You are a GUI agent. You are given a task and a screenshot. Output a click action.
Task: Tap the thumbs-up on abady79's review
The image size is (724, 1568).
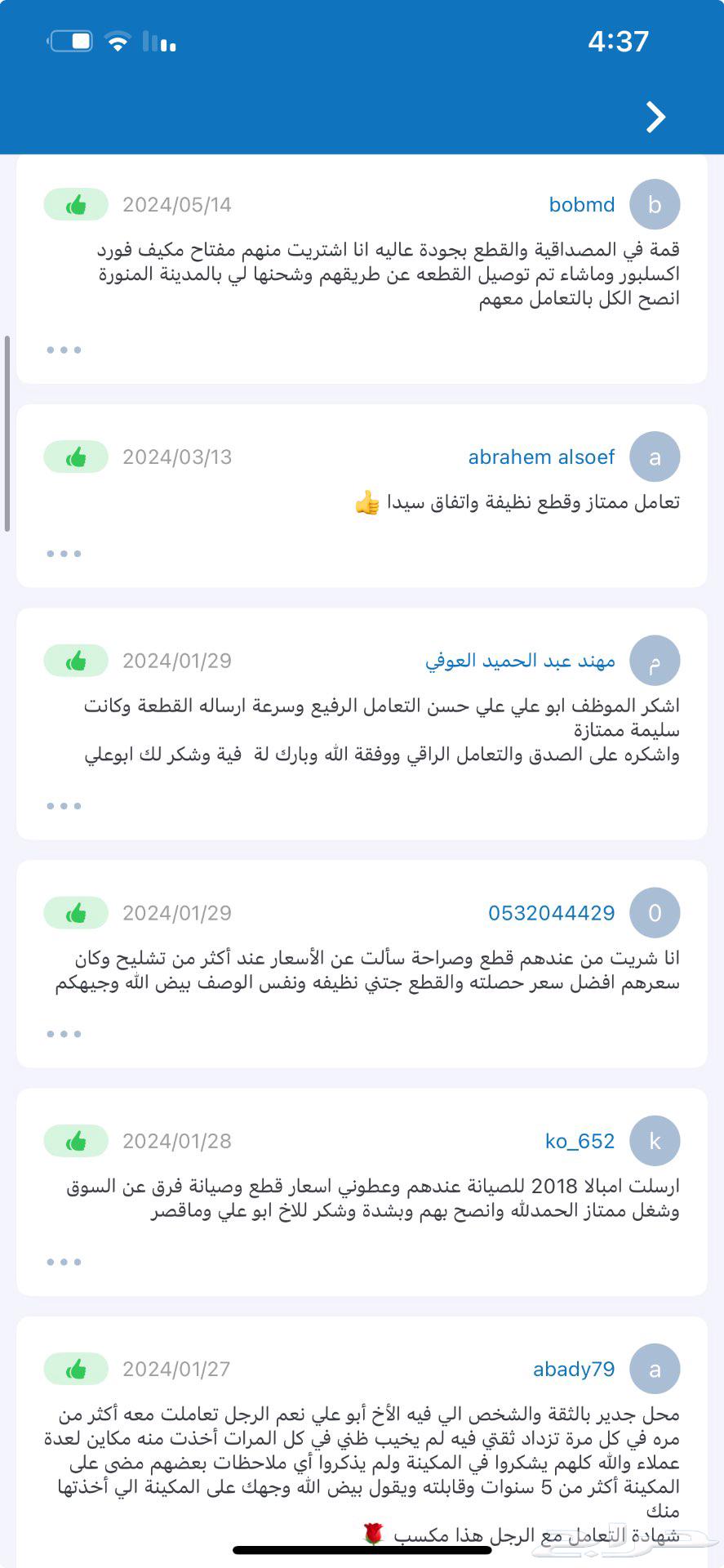(x=75, y=1369)
